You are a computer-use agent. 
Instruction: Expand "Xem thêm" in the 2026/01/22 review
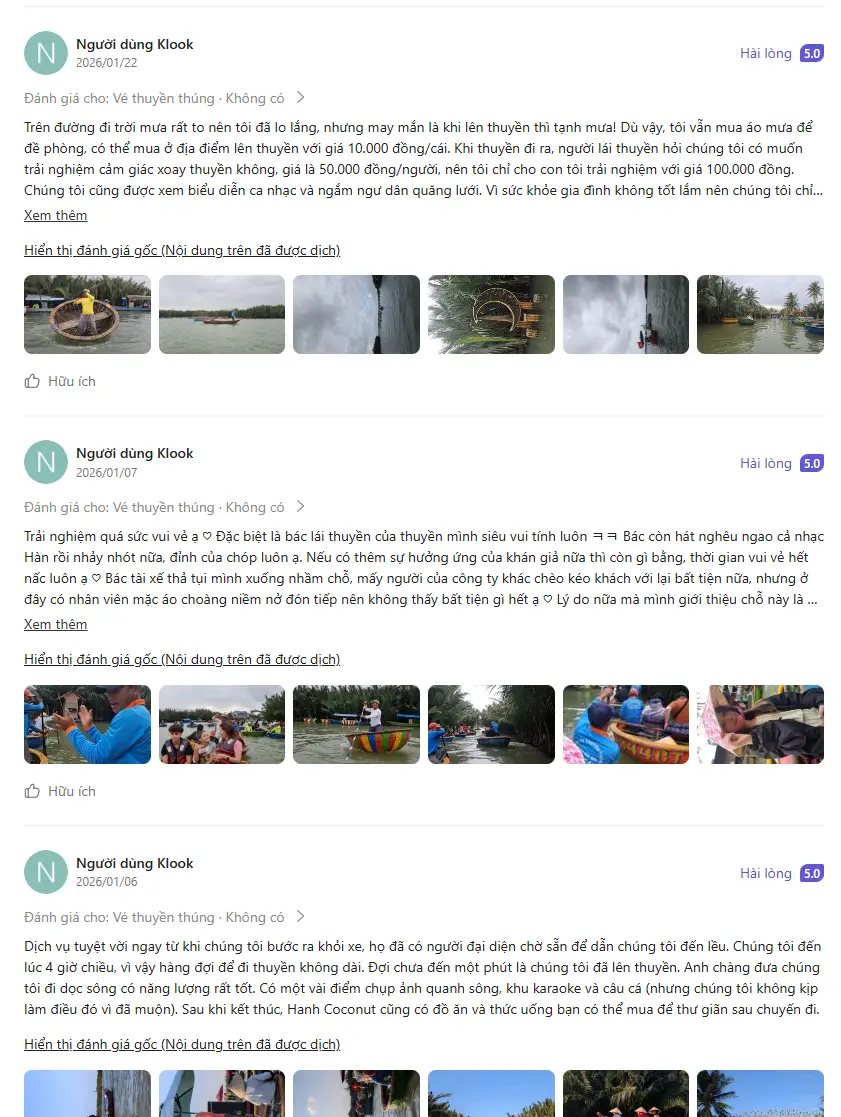(x=55, y=215)
